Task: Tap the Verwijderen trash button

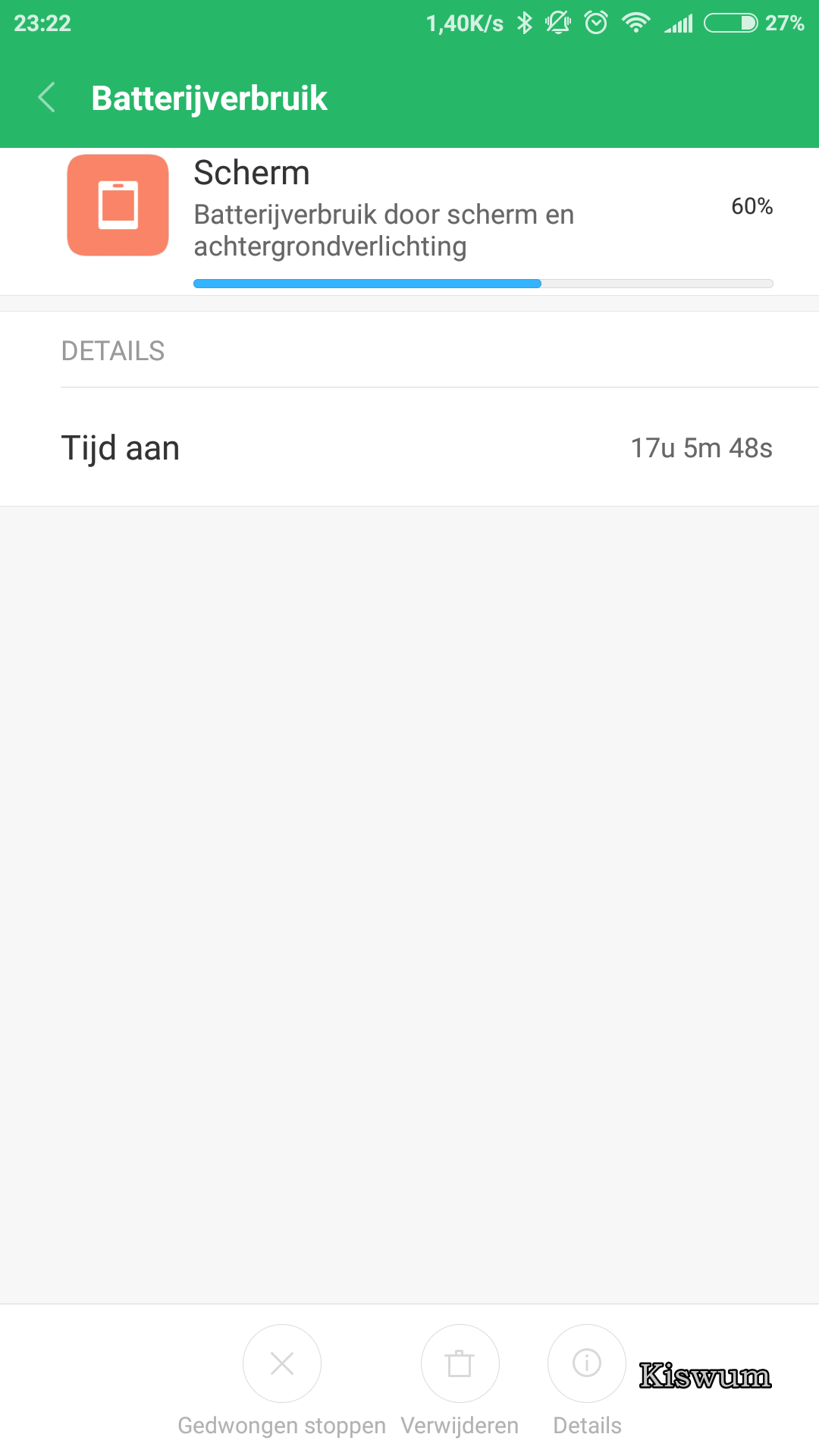Action: (x=460, y=1363)
